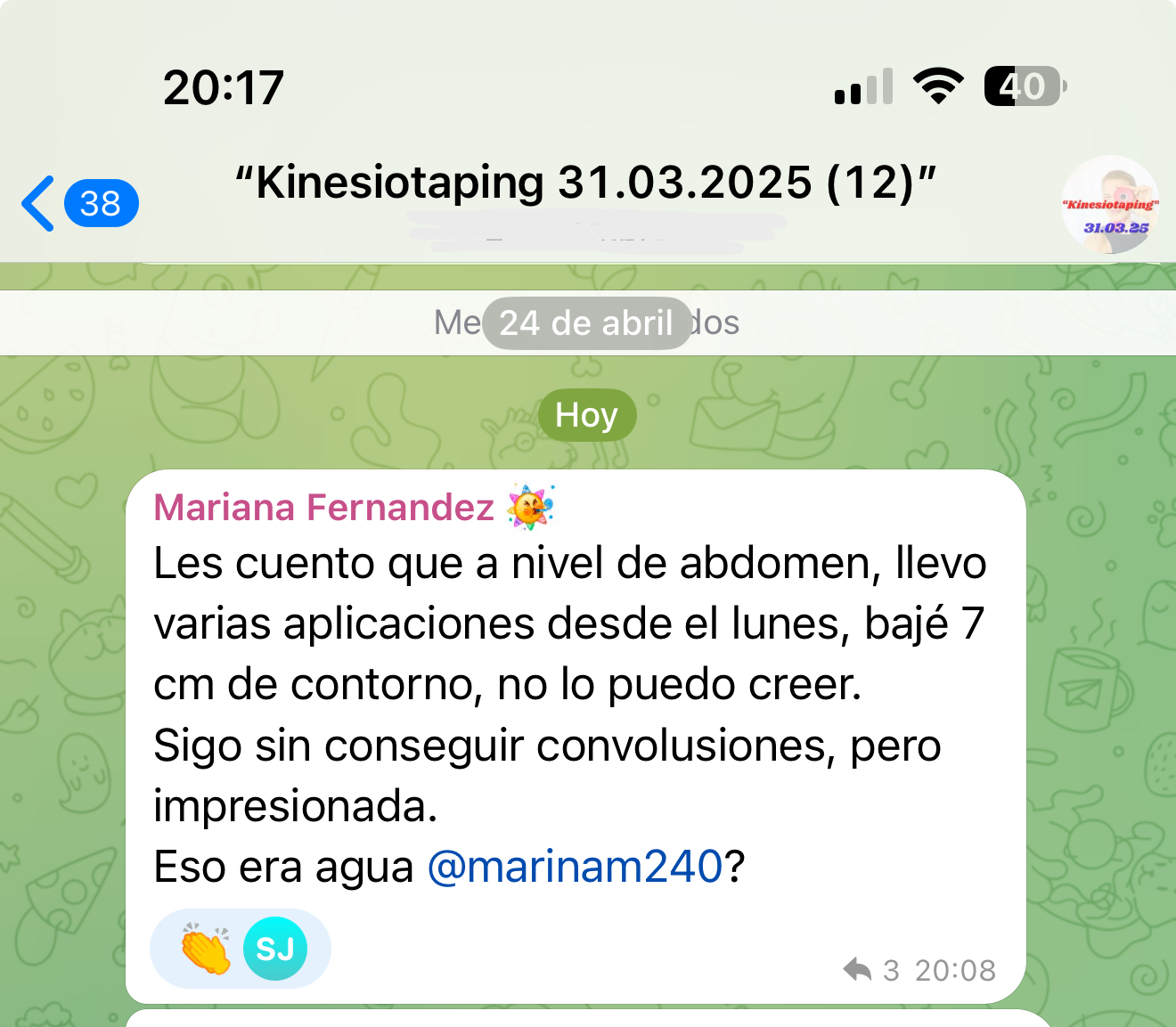This screenshot has height=1027, width=1176.
Task: Open the Kinesiotaping group info header
Action: click(x=585, y=183)
